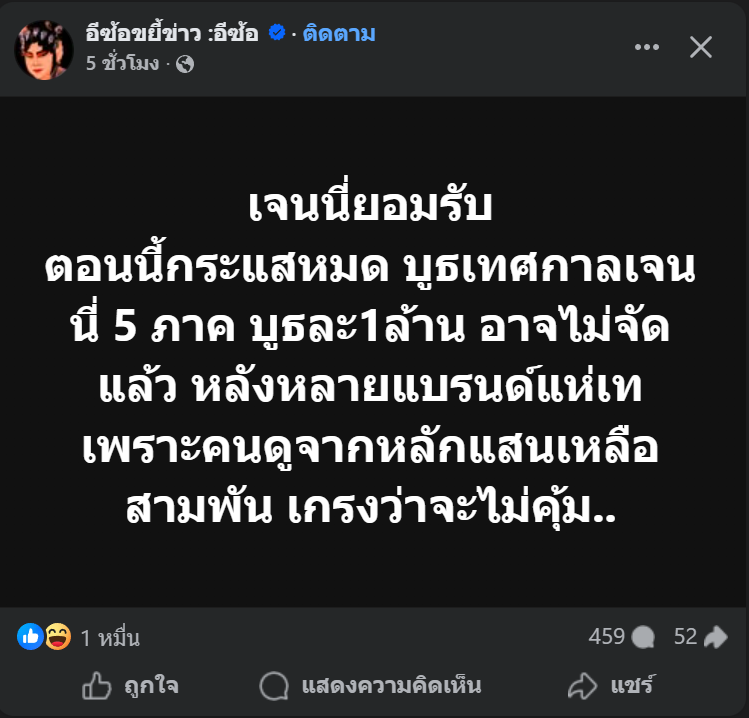The width and height of the screenshot is (749, 718).
Task: Like the post with ถูกใจ
Action: (129, 686)
